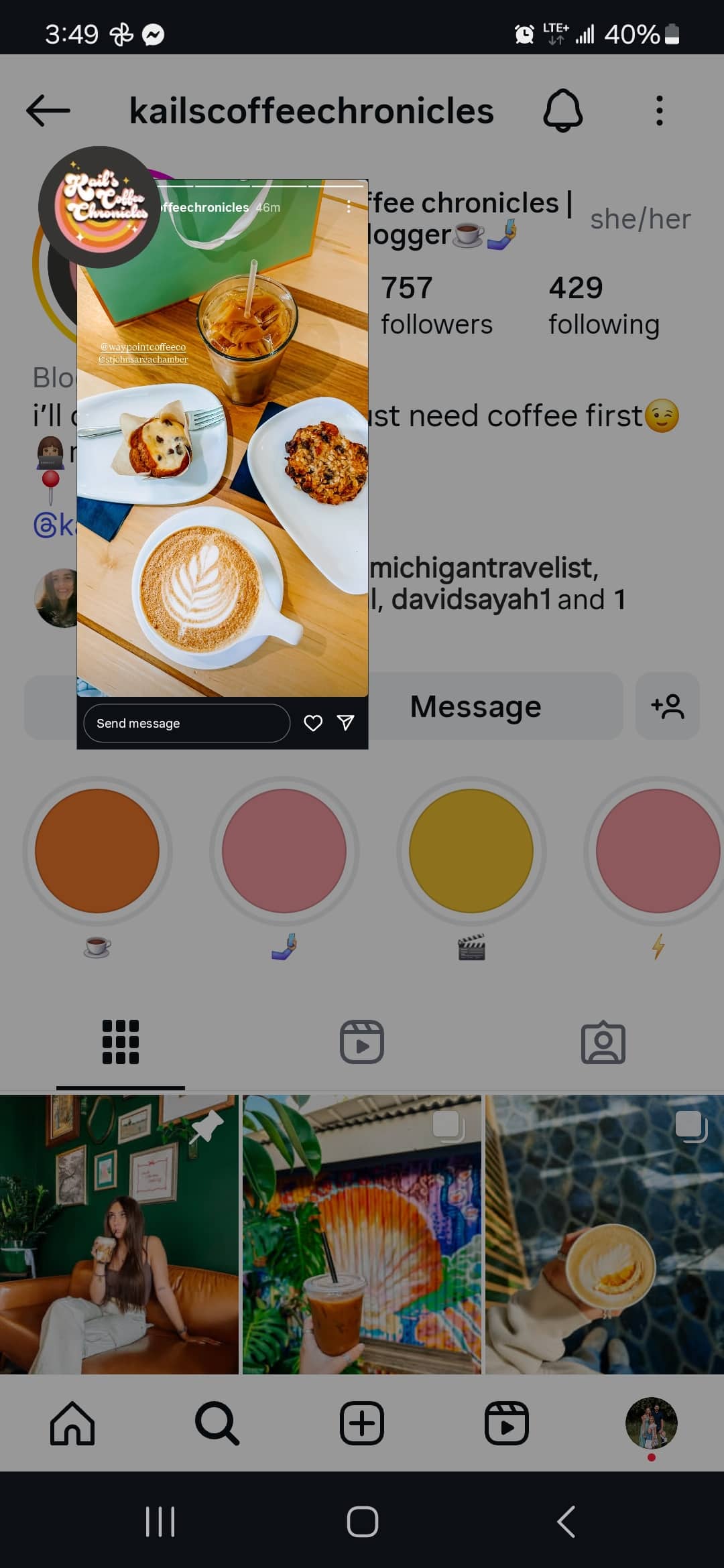Like the story with the heart icon
Viewport: 724px width, 1568px height.
pyautogui.click(x=313, y=723)
